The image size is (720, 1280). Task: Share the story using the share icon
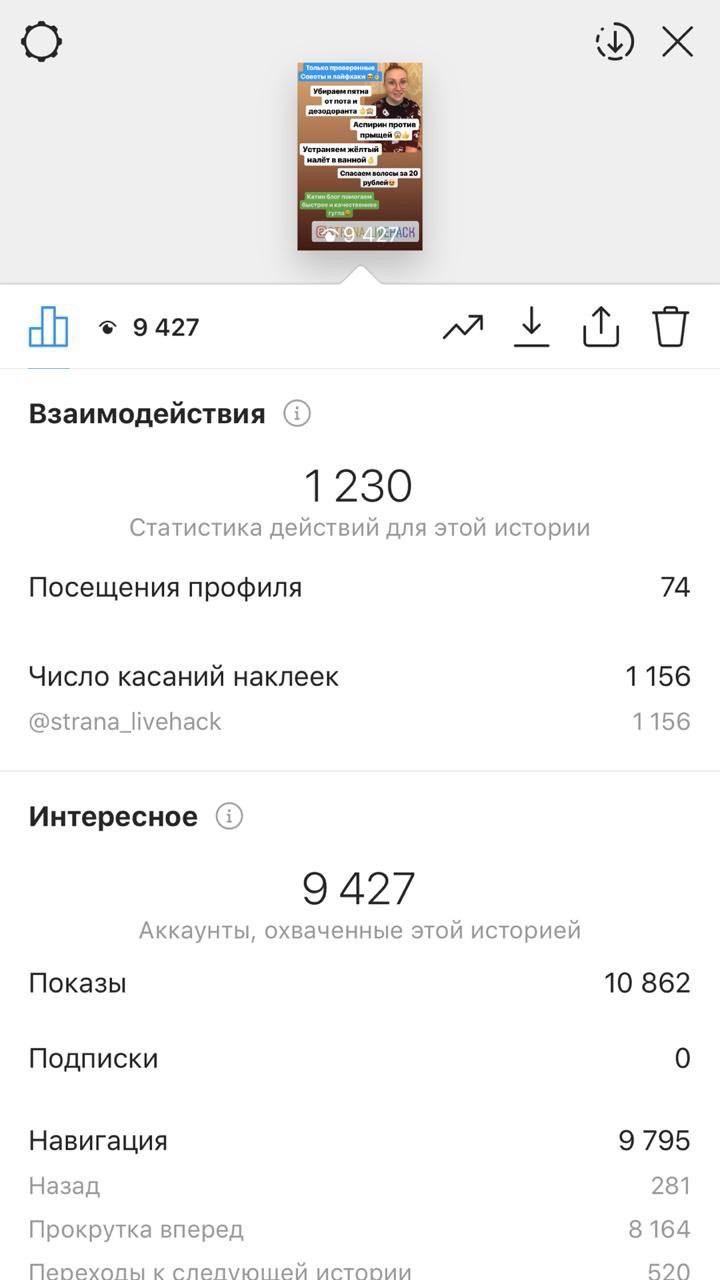tap(601, 326)
